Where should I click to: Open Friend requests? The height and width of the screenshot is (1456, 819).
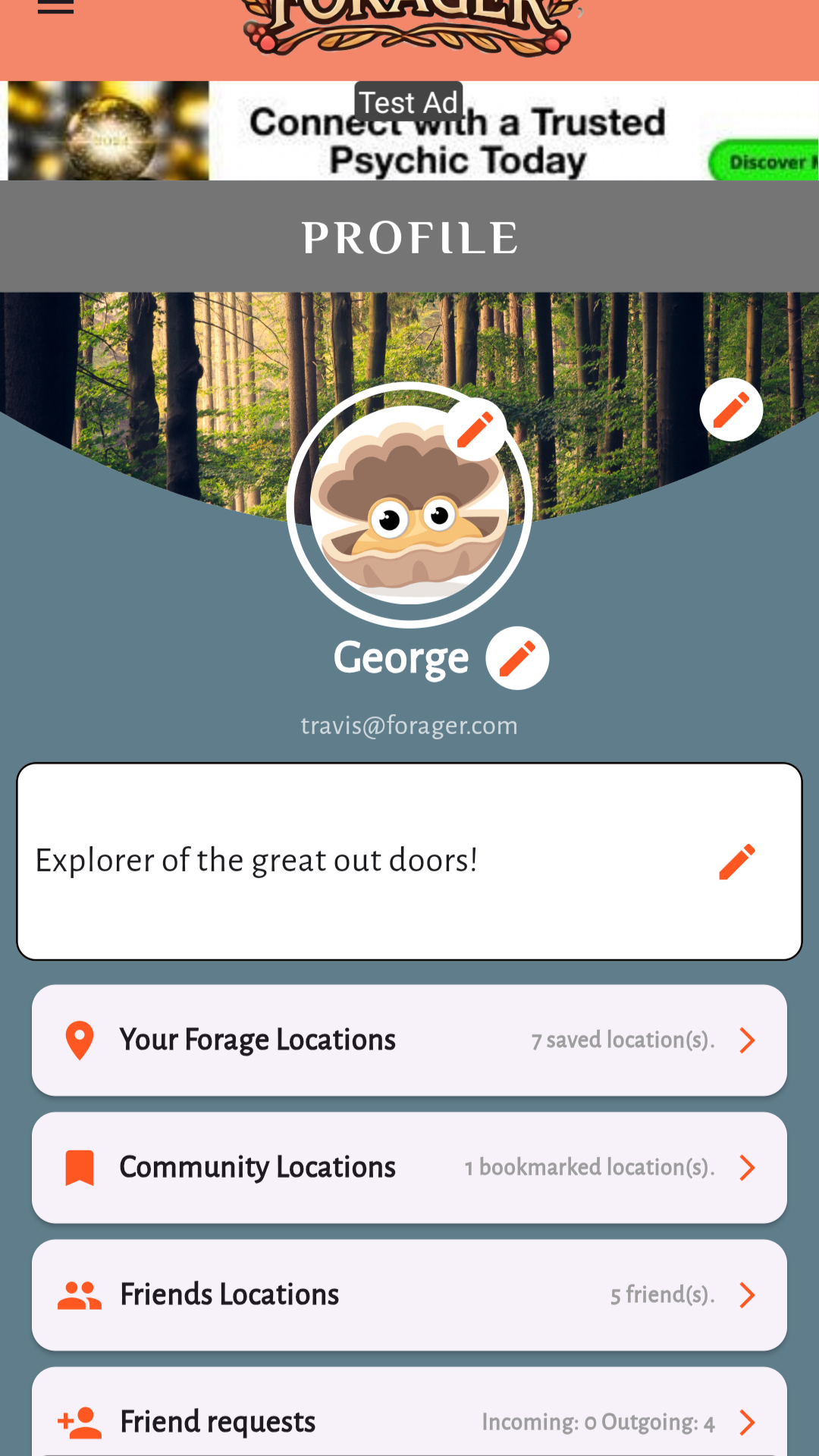[x=409, y=1420]
